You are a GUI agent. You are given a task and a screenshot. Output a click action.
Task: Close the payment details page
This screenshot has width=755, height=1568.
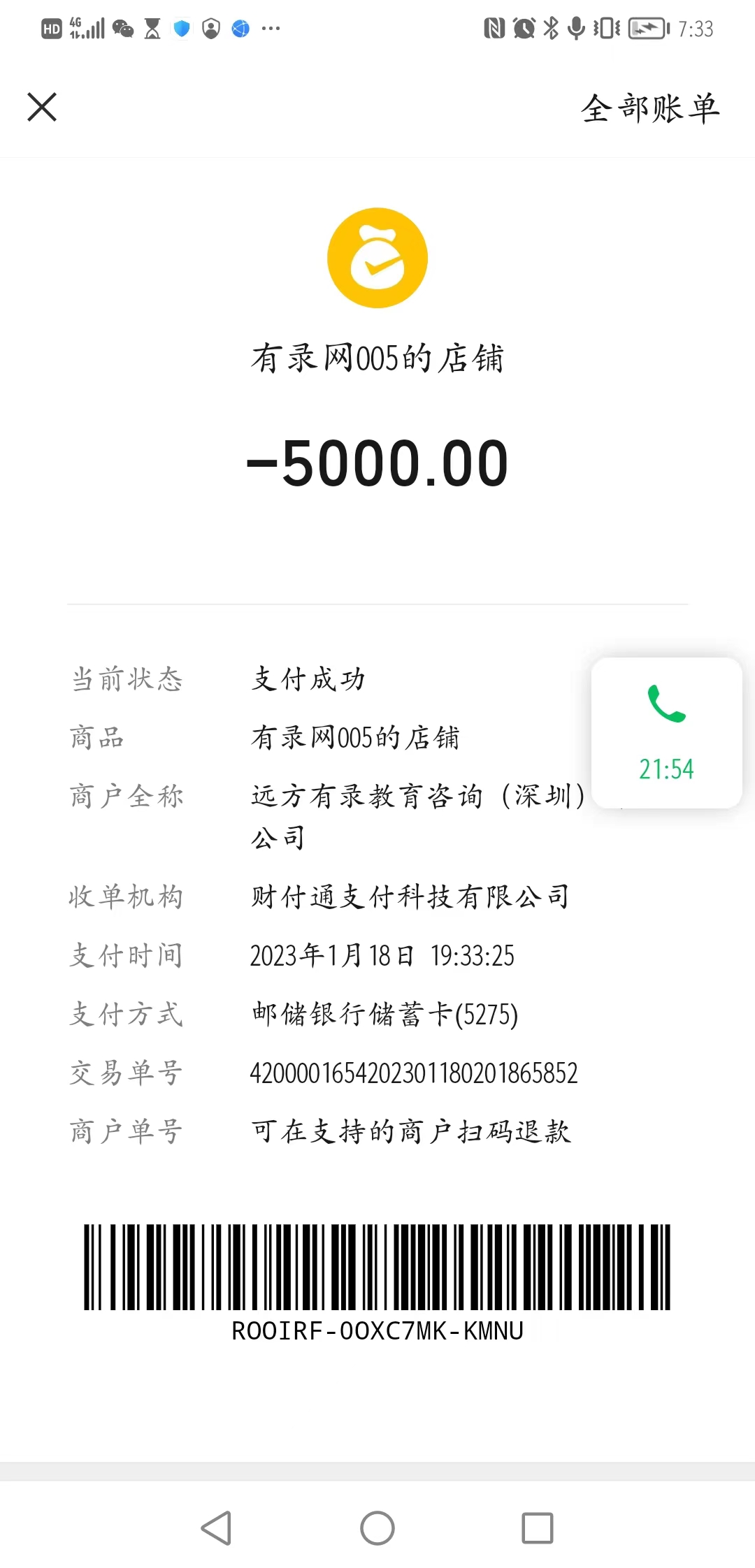pos(42,107)
